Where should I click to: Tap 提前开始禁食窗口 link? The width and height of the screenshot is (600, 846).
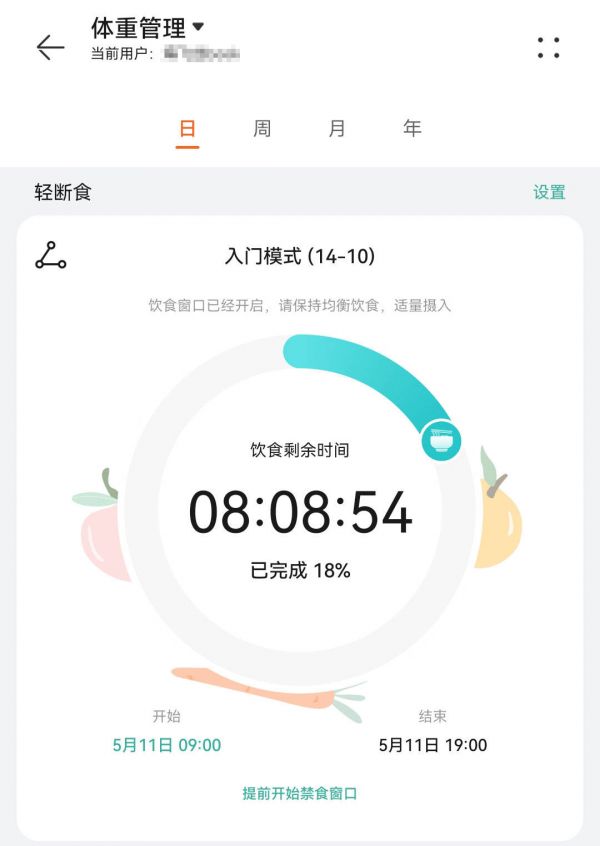click(x=300, y=793)
